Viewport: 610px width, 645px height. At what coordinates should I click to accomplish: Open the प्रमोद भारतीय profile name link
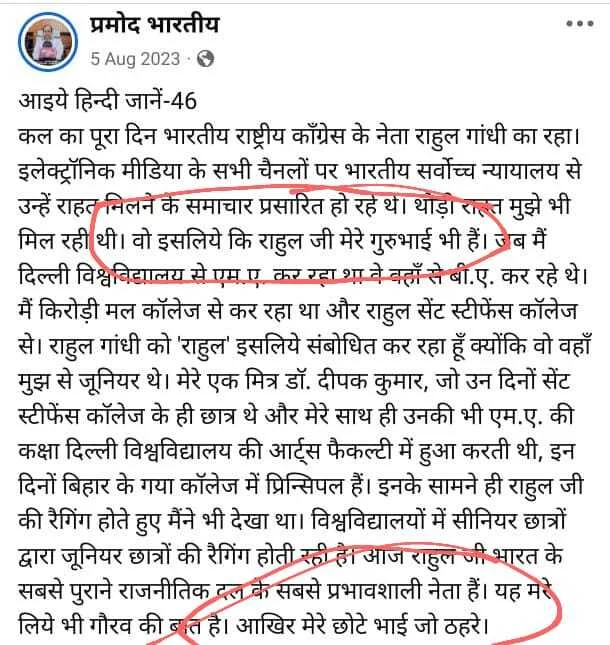(154, 26)
